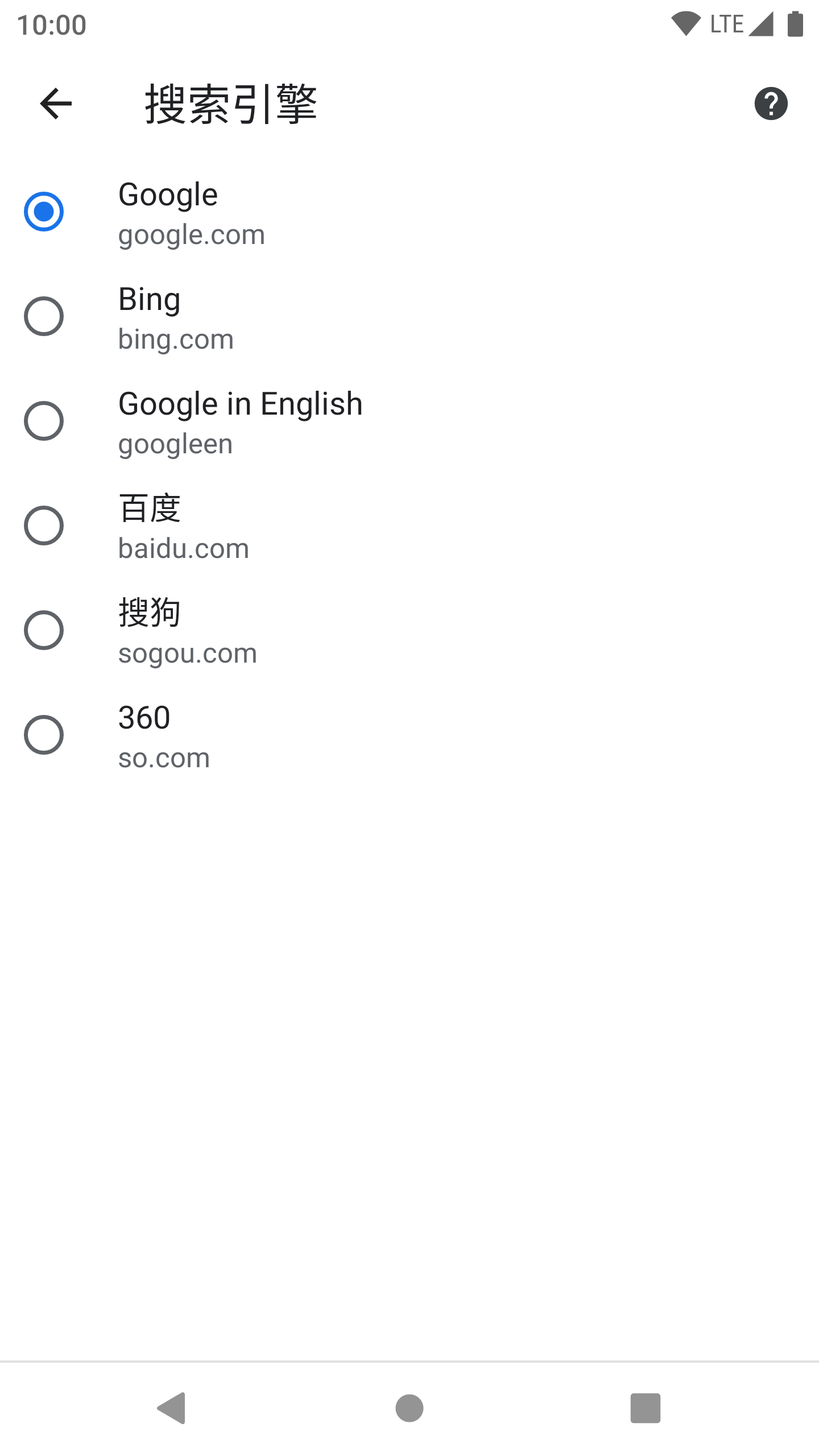Tap the Android navigation back triangle
Viewport: 819px width, 1456px height.
point(170,1409)
